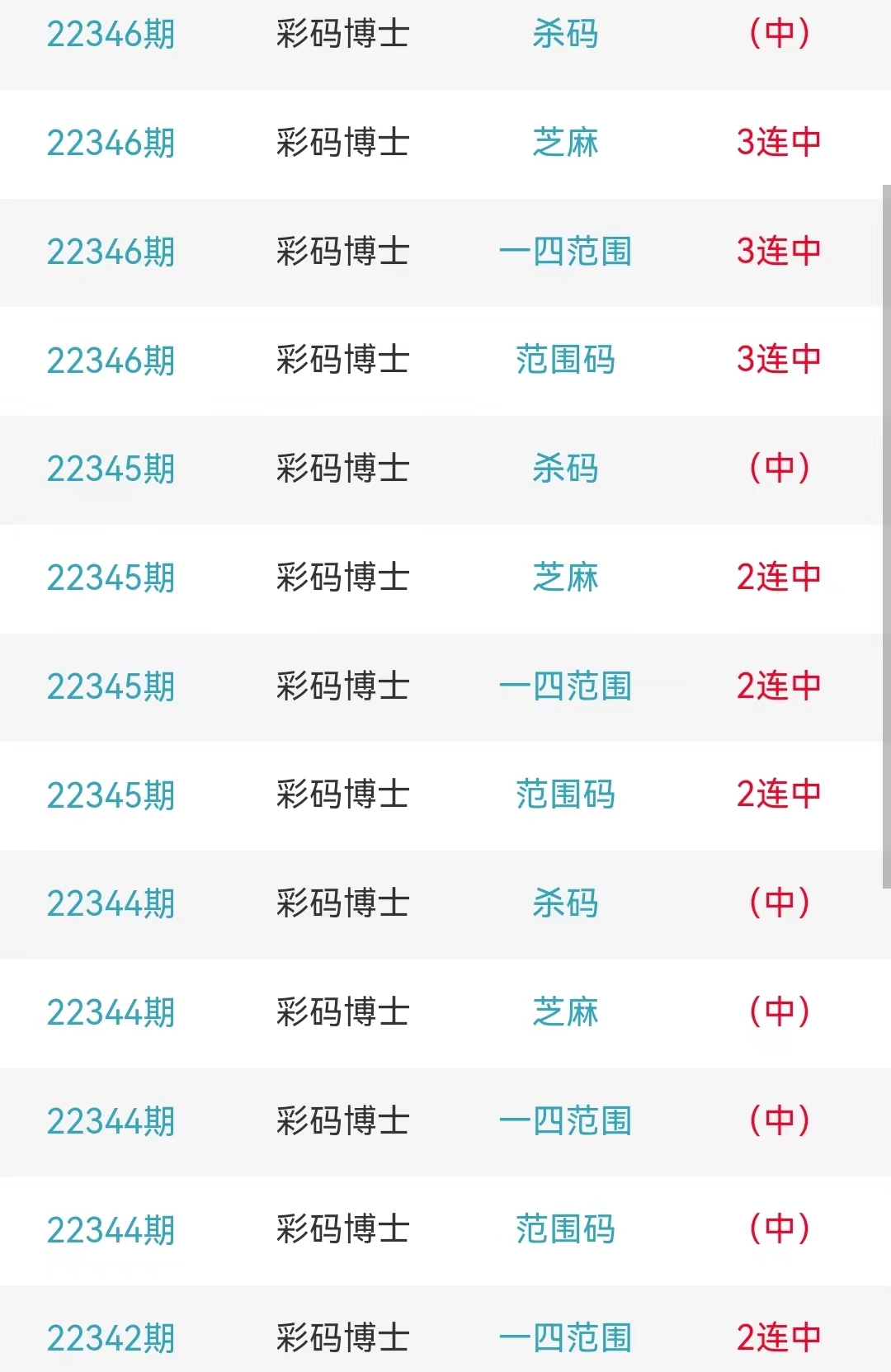Screen dimensions: 891x1372
Task: Tap the 22345期 芝麻 entry
Action: (565, 578)
